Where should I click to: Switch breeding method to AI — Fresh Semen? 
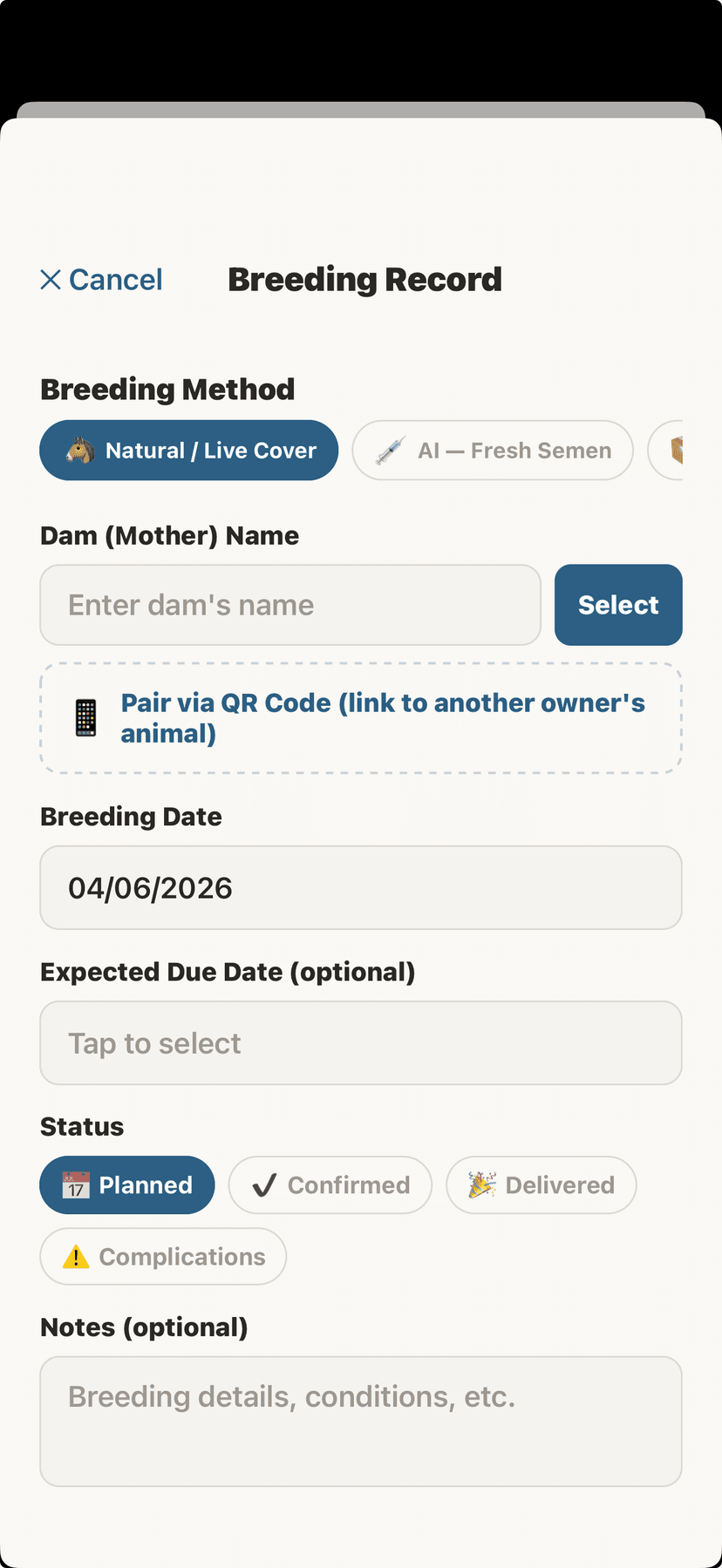click(x=493, y=450)
